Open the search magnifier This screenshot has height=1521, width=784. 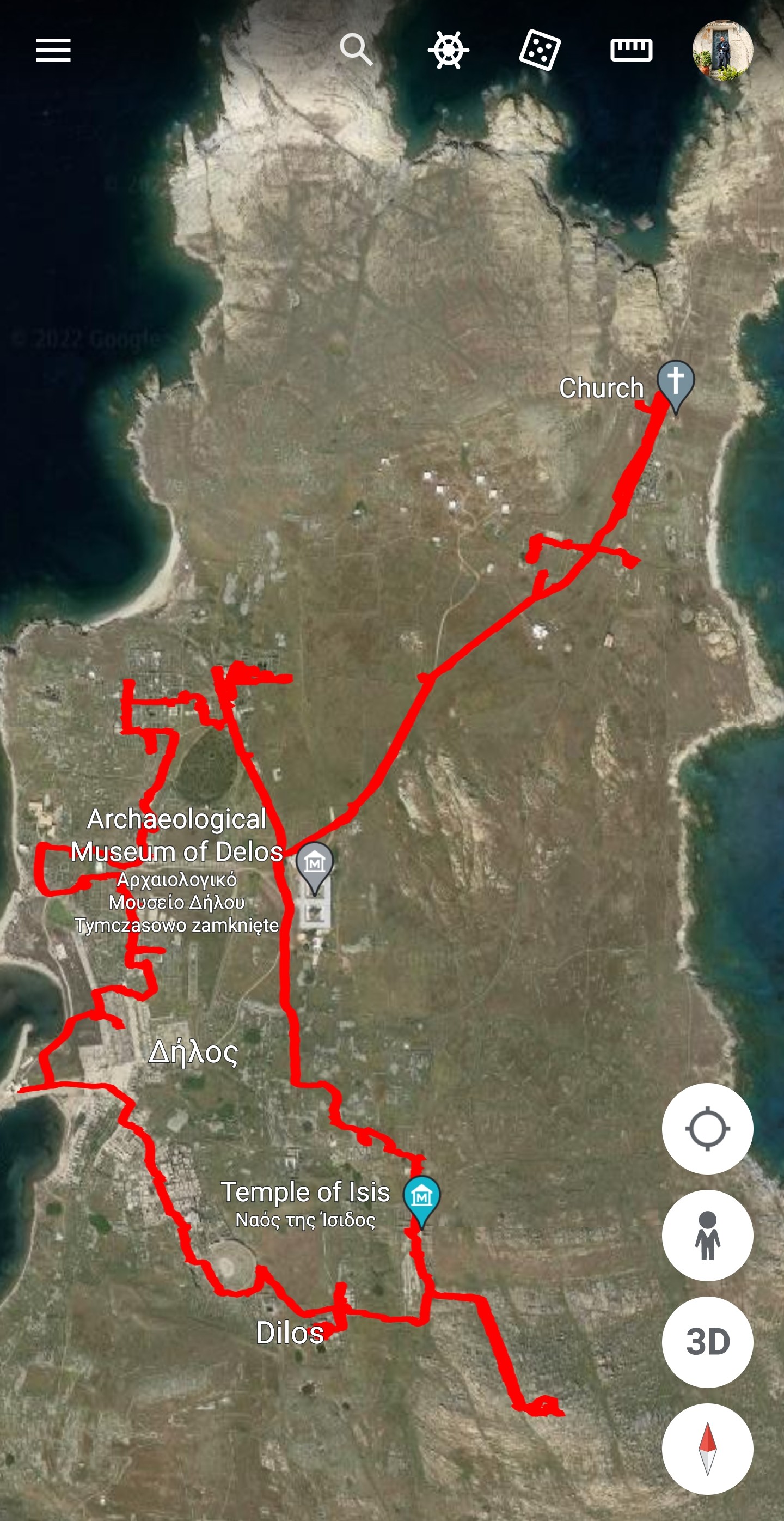click(356, 49)
